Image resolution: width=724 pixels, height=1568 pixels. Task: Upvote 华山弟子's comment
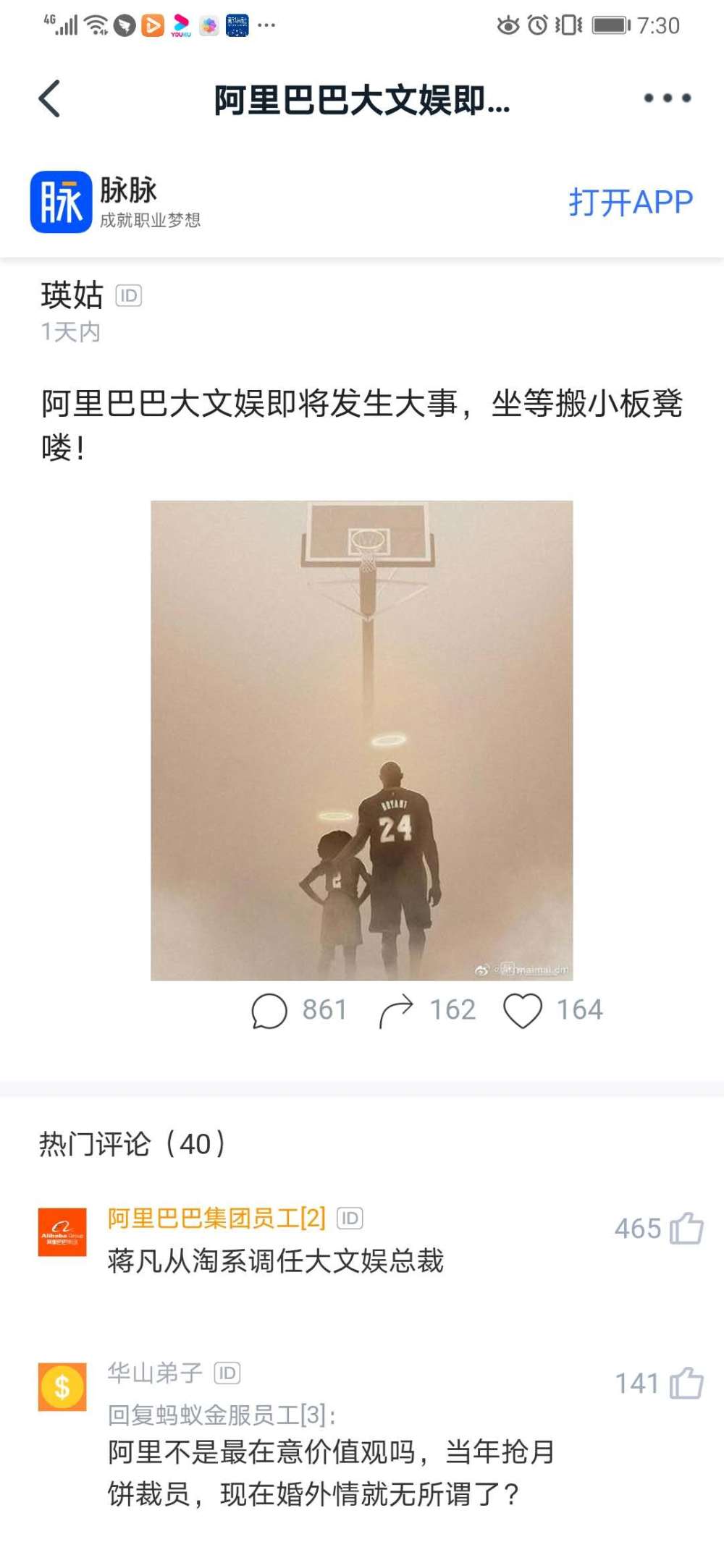coord(686,1383)
